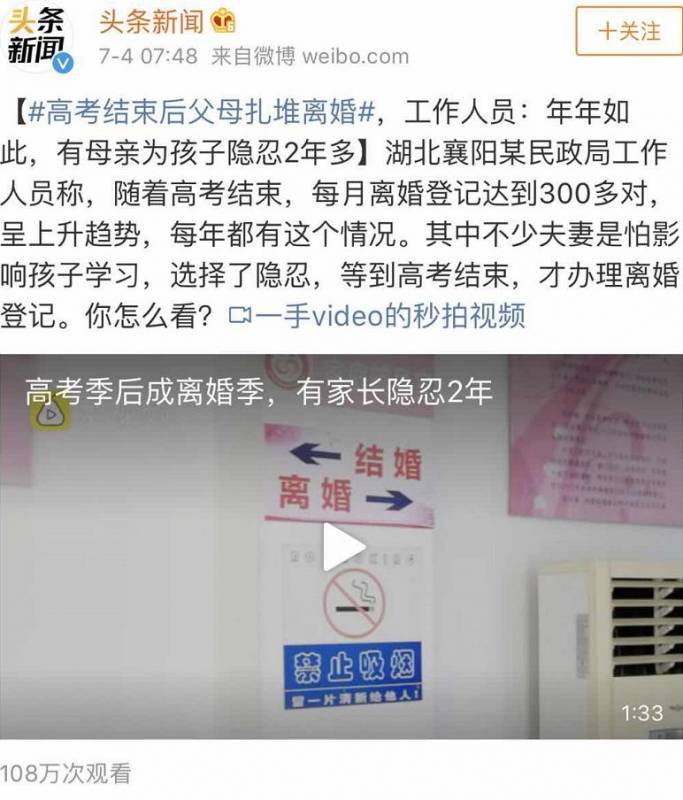
Task: Open the 一手video的秒拍视频 link
Action: [x=378, y=317]
